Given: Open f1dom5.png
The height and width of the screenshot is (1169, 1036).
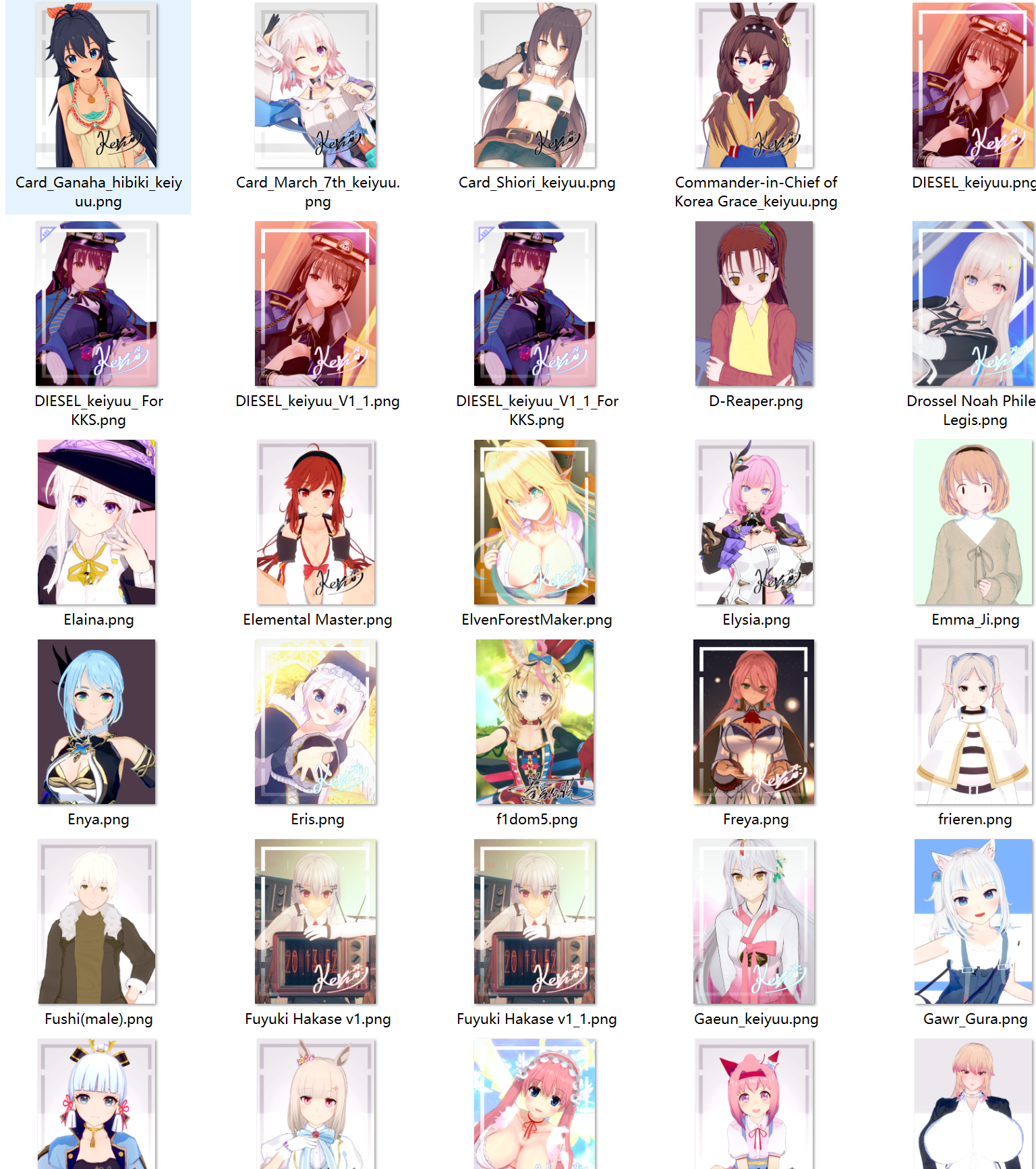Looking at the screenshot, I should [x=535, y=722].
